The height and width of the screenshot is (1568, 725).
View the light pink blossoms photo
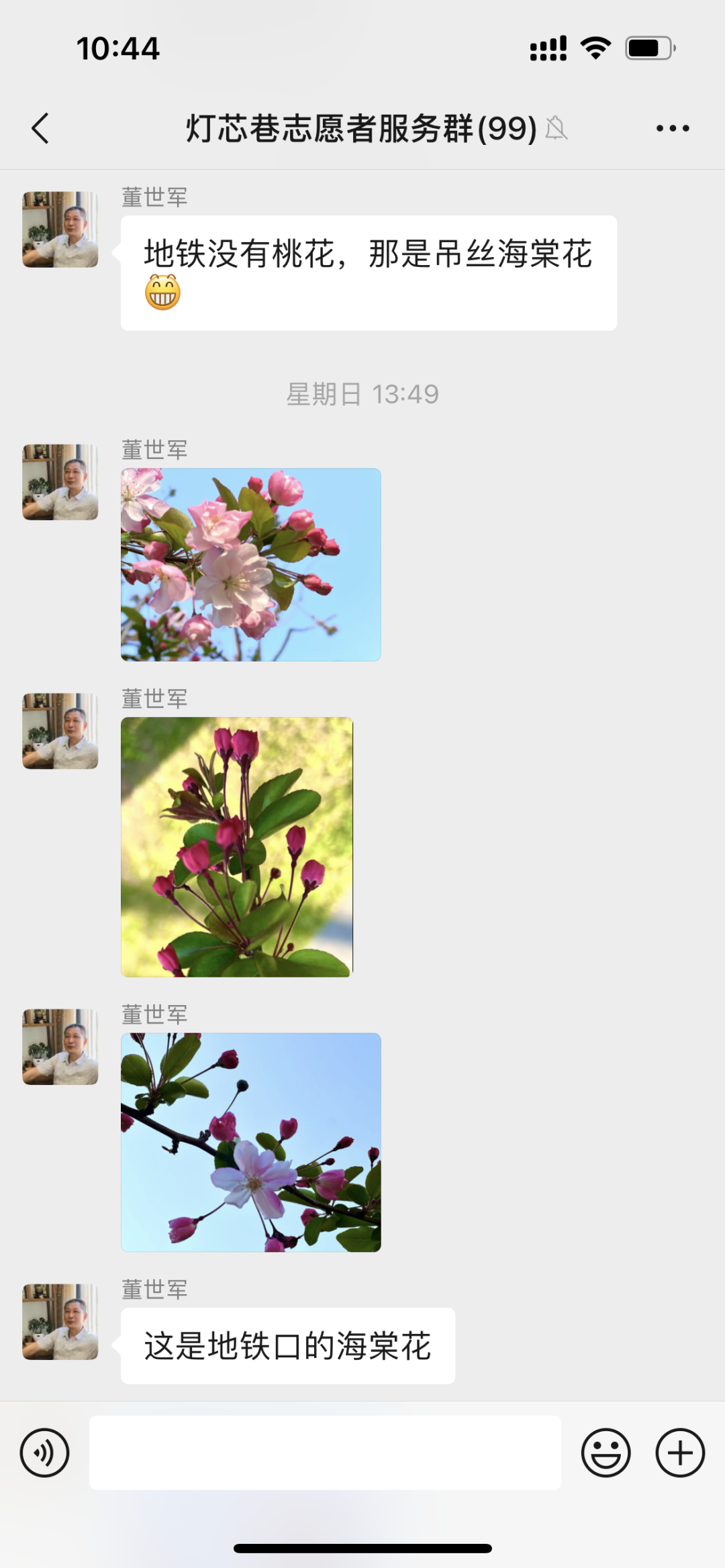[x=250, y=564]
